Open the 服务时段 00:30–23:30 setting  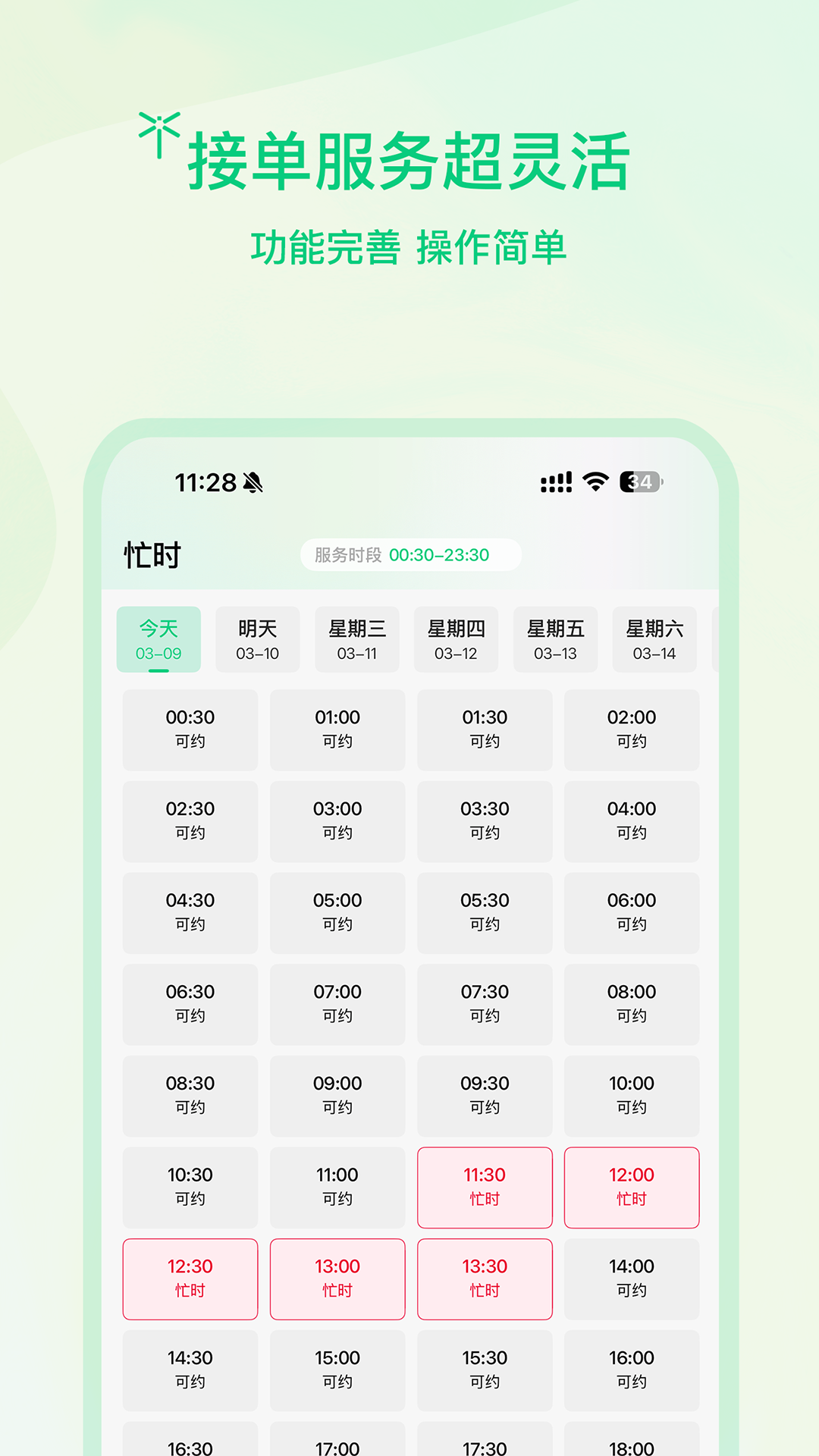412,554
